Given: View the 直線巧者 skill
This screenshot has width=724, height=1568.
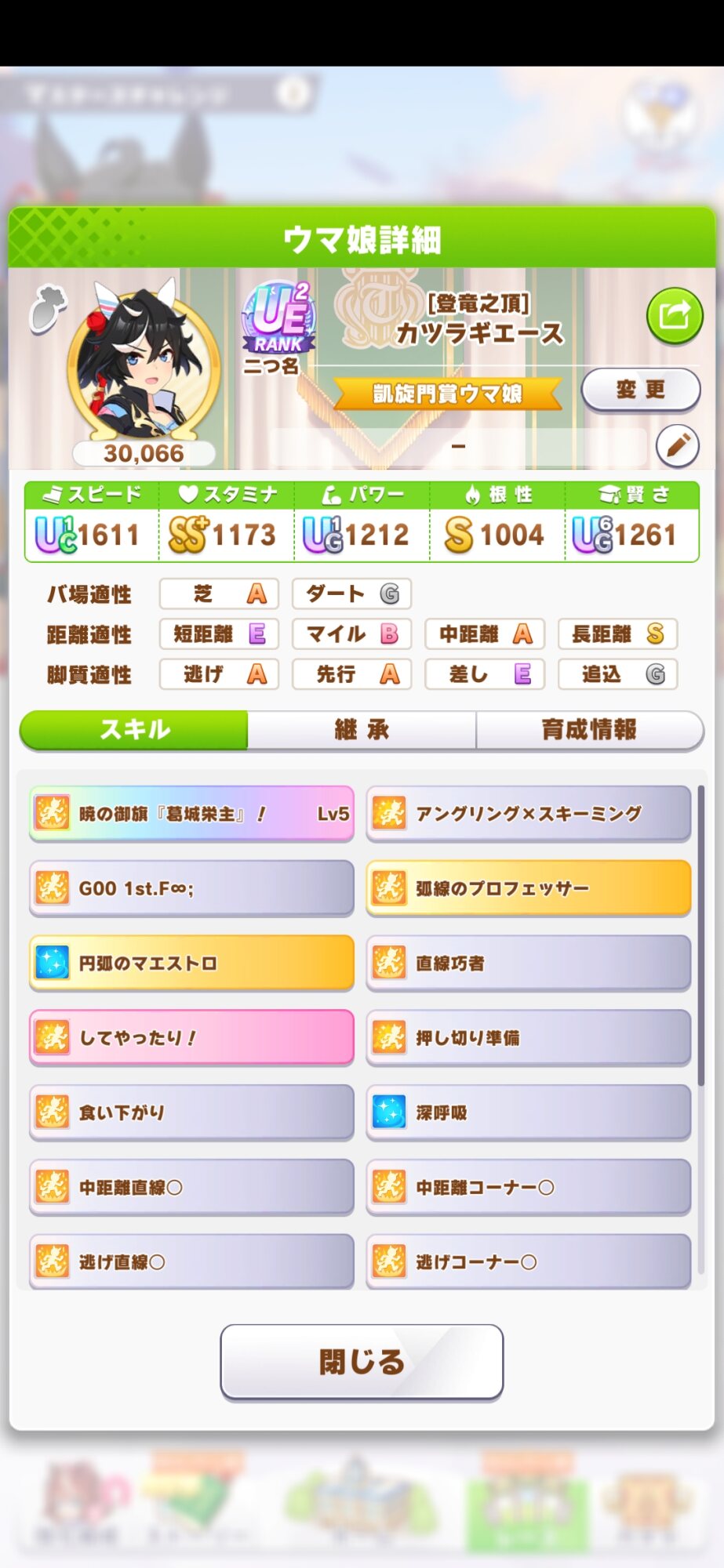Looking at the screenshot, I should point(528,963).
